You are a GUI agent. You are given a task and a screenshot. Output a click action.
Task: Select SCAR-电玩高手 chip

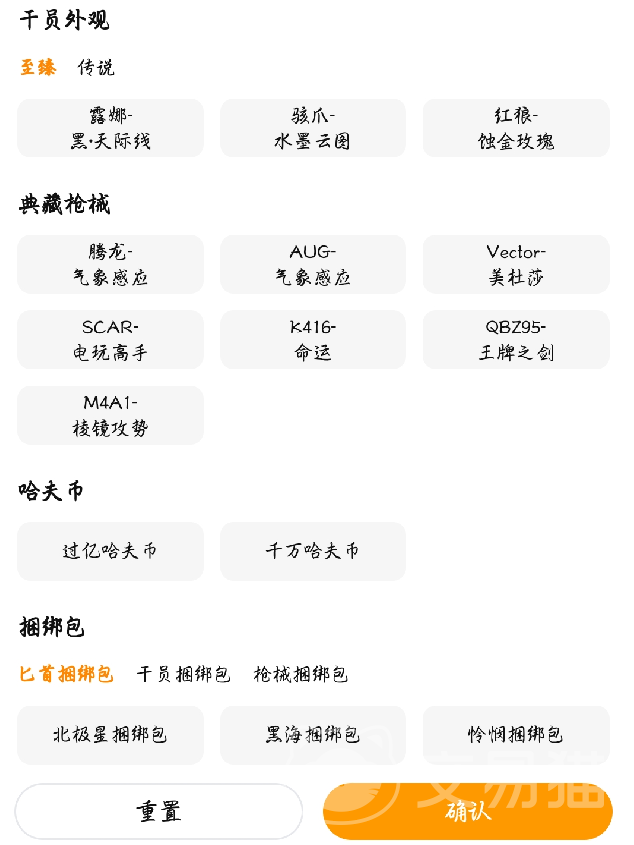[110, 340]
